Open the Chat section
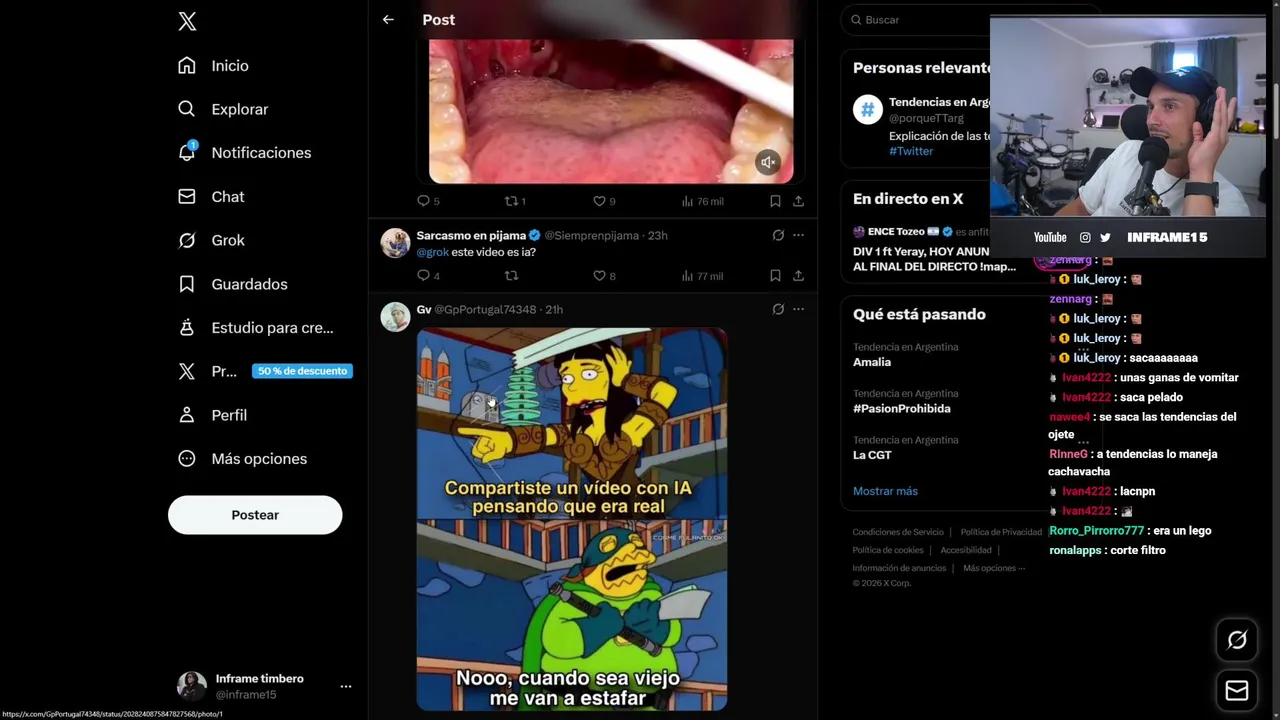 227,197
